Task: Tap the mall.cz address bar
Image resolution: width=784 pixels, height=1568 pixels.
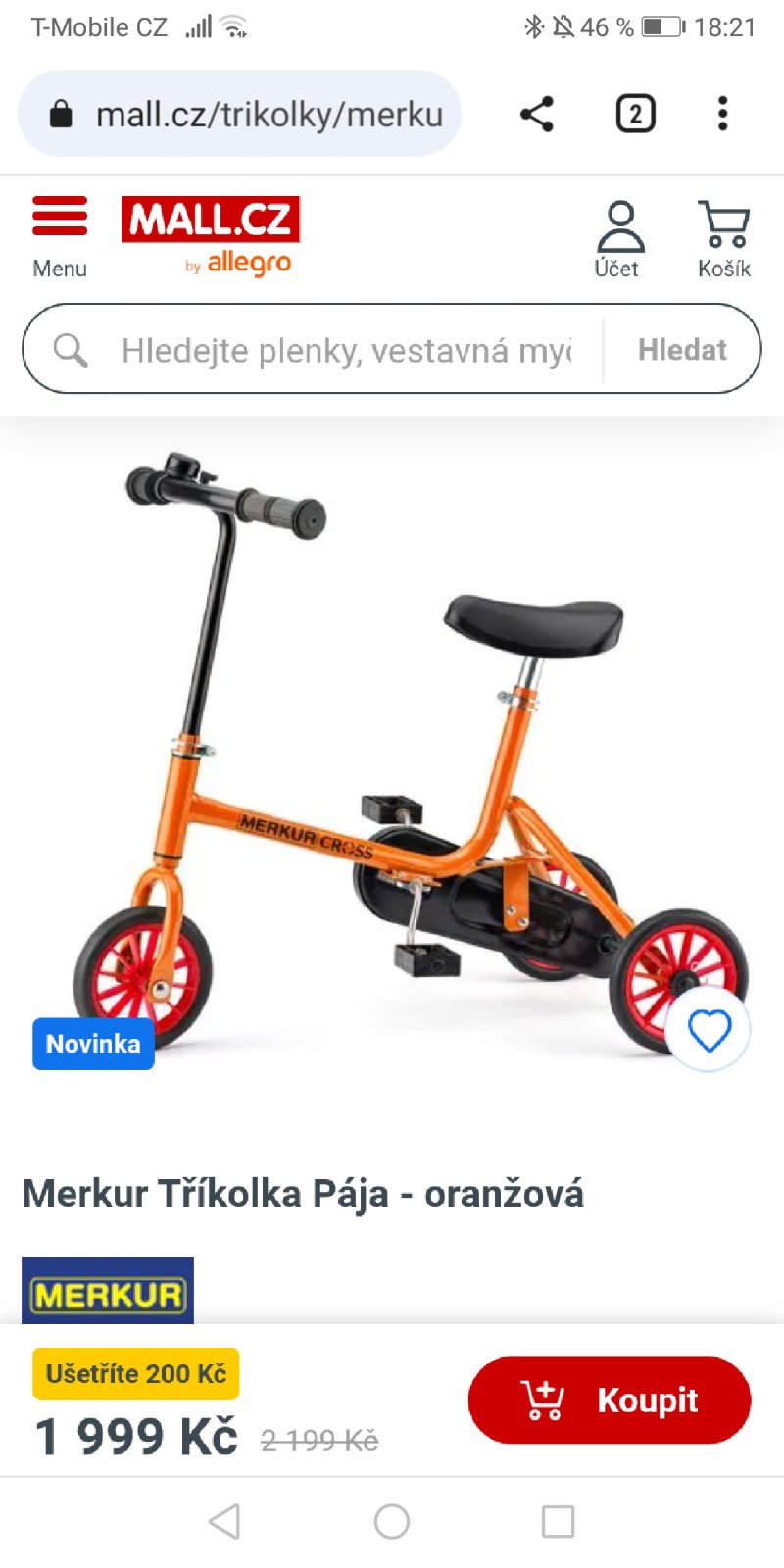Action: [255, 114]
